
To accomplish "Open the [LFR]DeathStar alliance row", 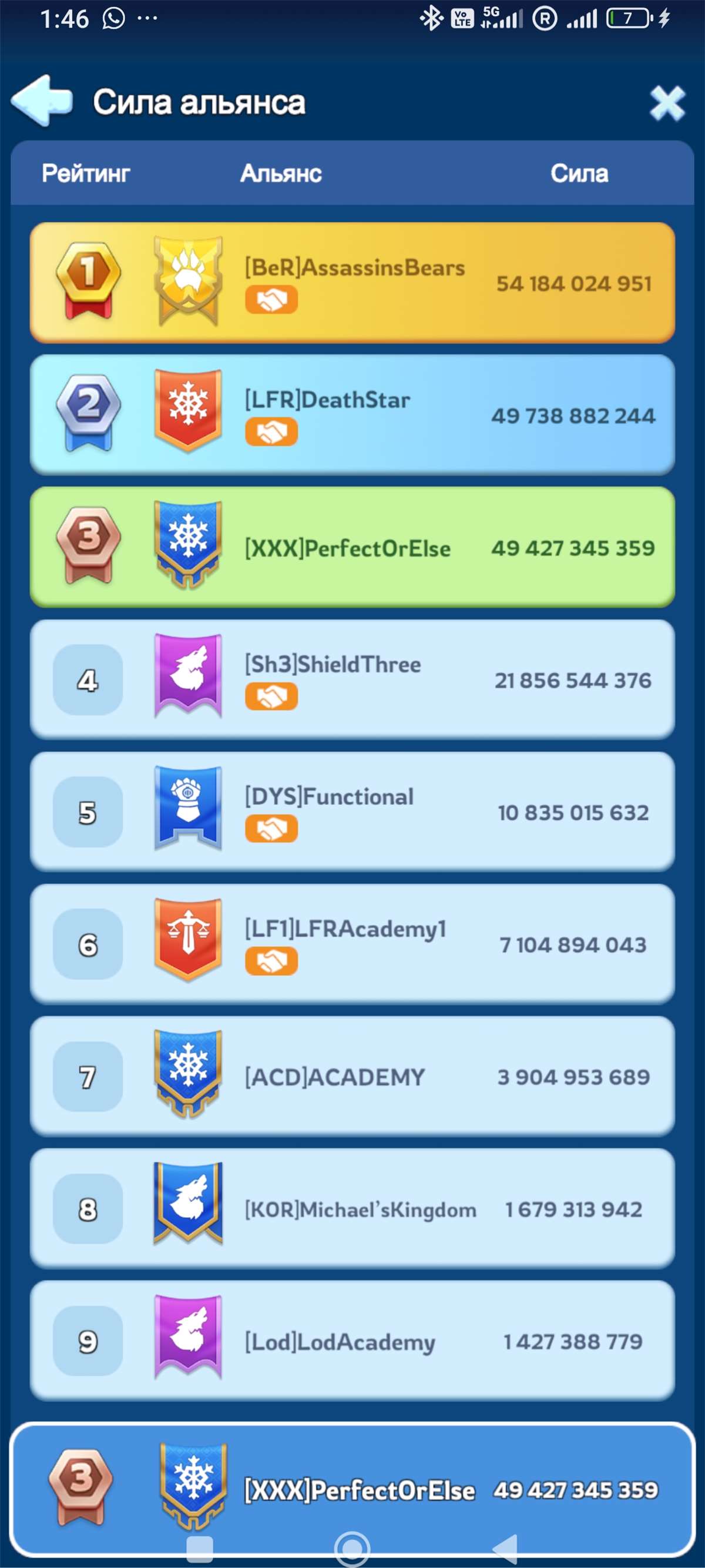I will click(352, 414).
